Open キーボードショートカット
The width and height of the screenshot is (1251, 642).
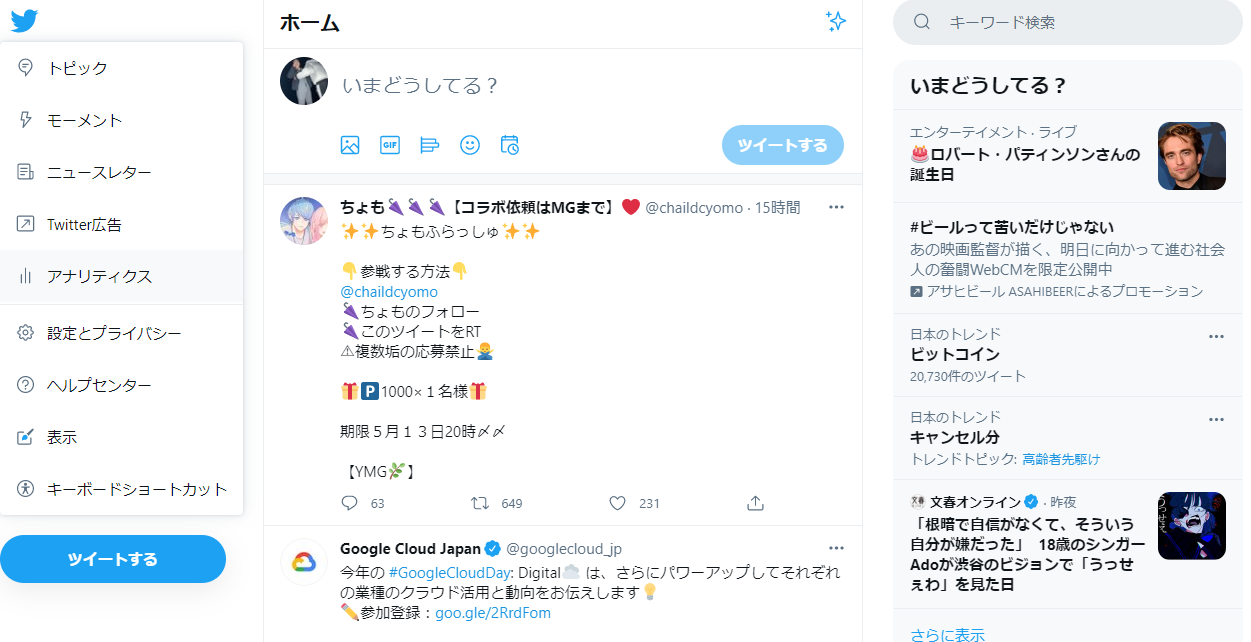pyautogui.click(x=137, y=489)
